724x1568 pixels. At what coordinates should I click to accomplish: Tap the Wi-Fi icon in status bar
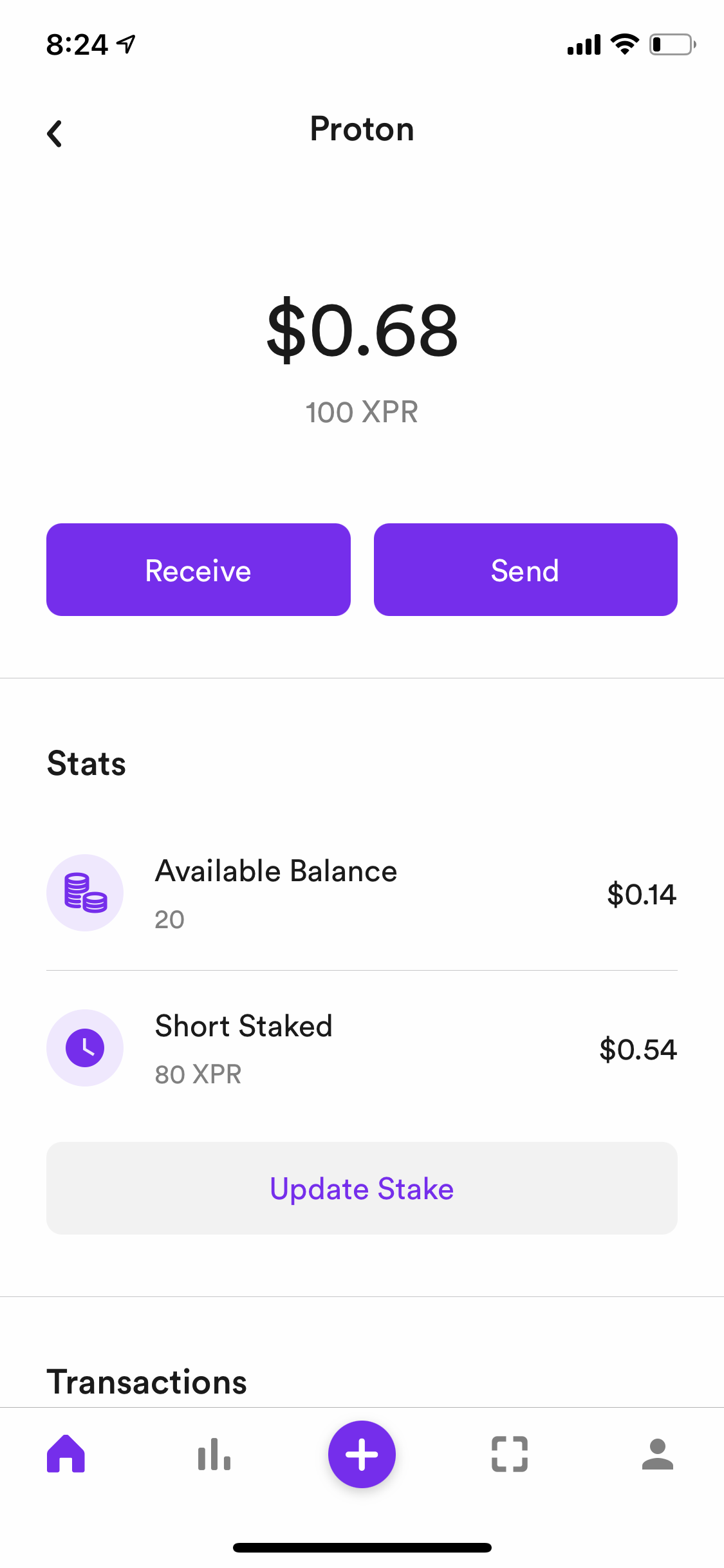(622, 44)
